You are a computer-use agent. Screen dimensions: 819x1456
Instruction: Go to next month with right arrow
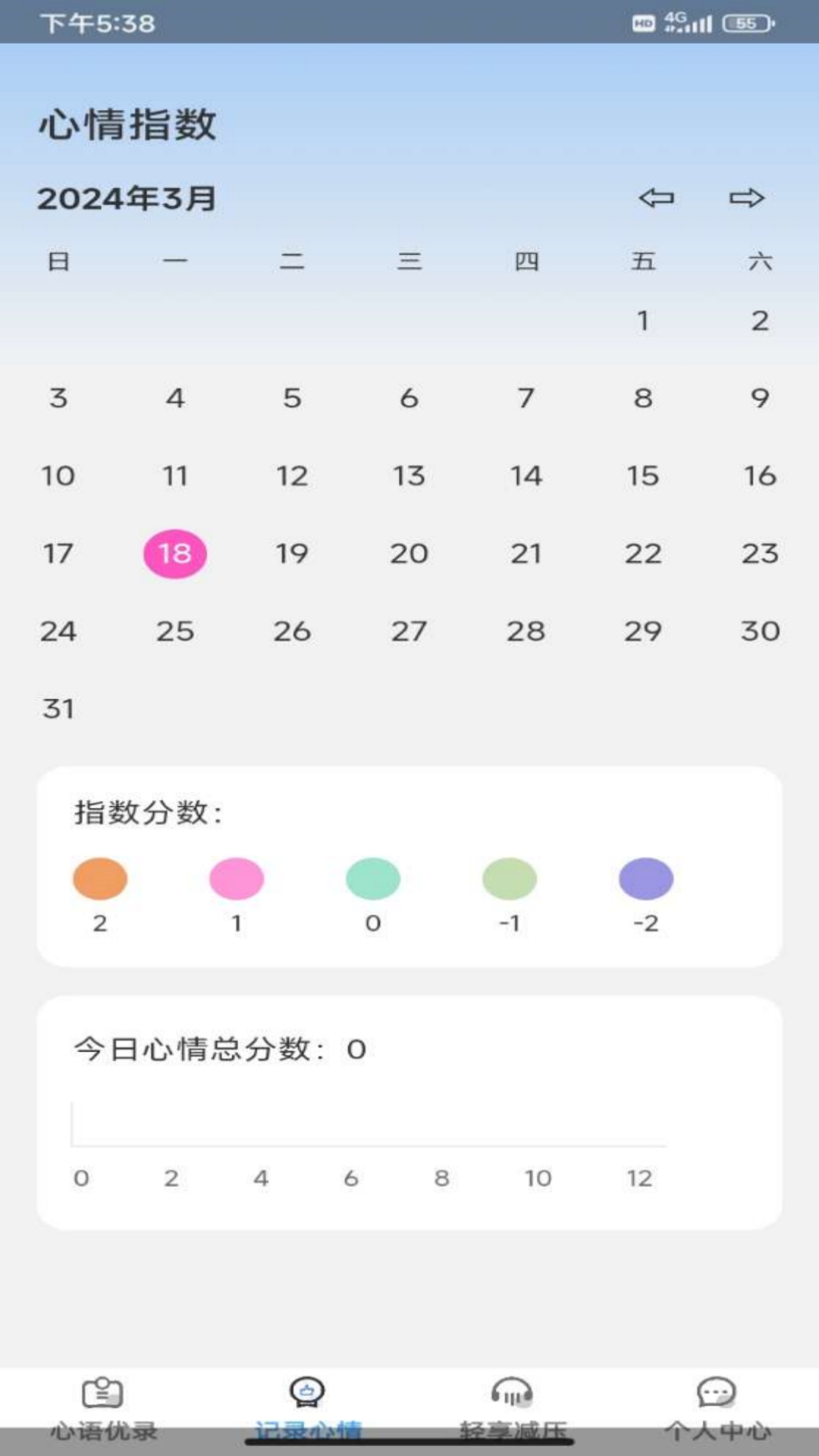[x=746, y=199]
